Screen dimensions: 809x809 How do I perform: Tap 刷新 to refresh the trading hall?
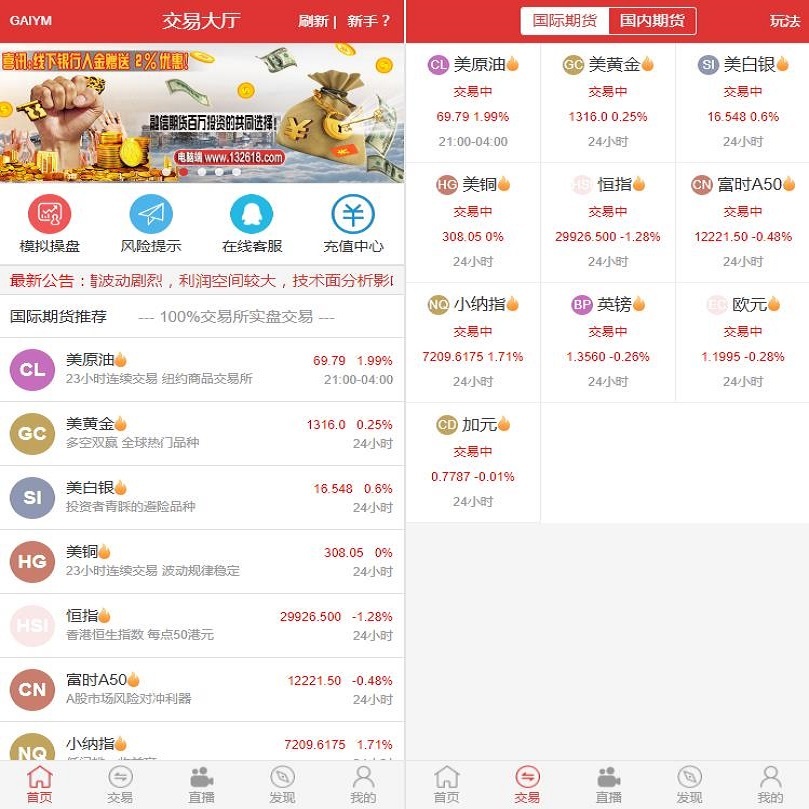[x=313, y=21]
